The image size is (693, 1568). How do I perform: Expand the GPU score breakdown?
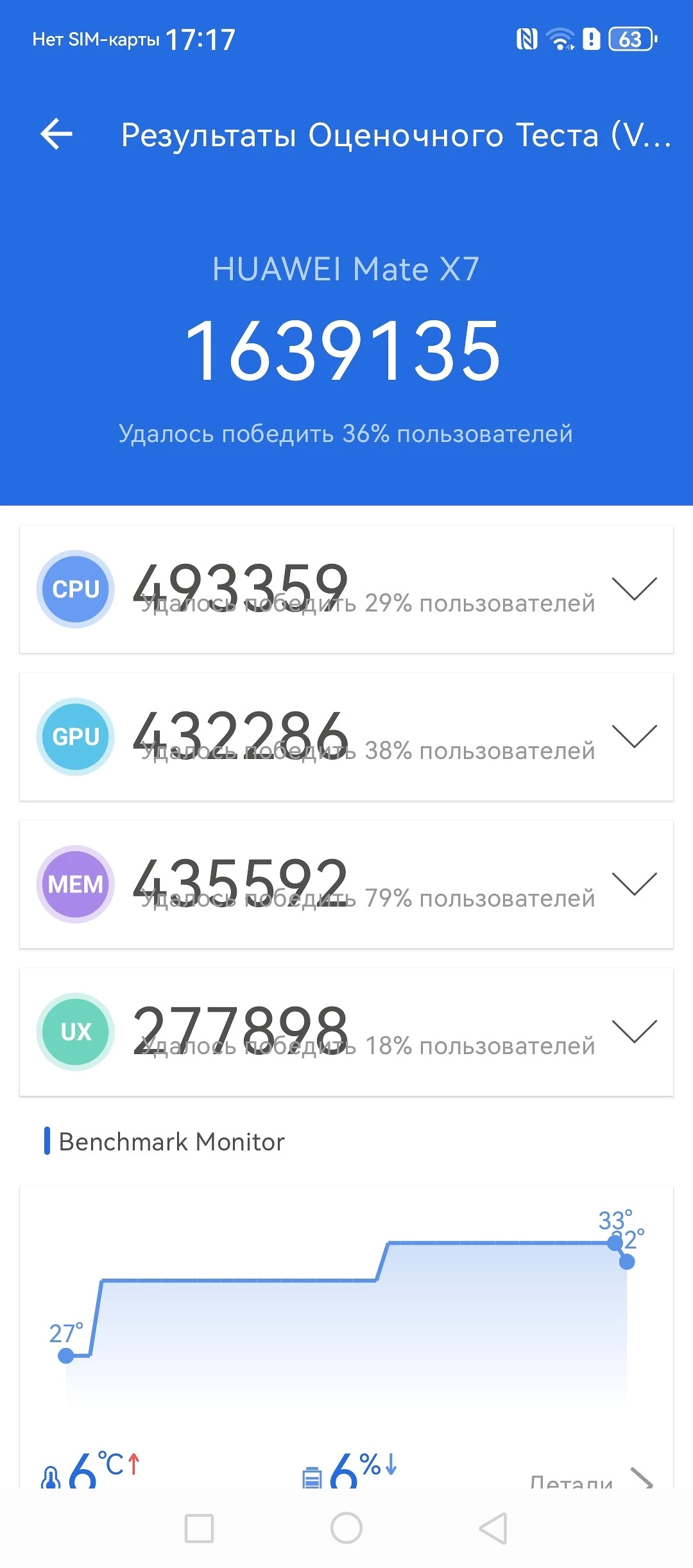pyautogui.click(x=634, y=737)
